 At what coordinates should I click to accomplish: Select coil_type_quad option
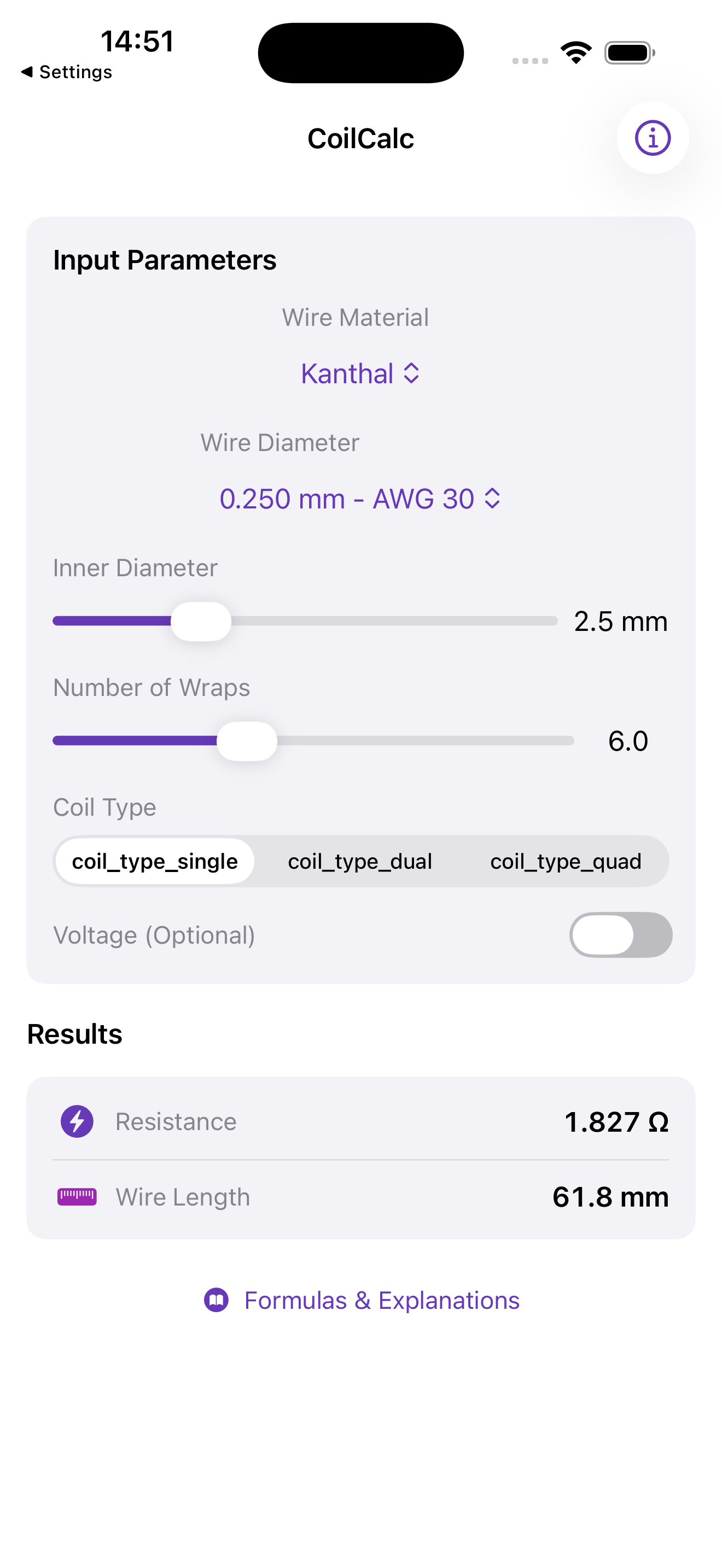coord(566,861)
